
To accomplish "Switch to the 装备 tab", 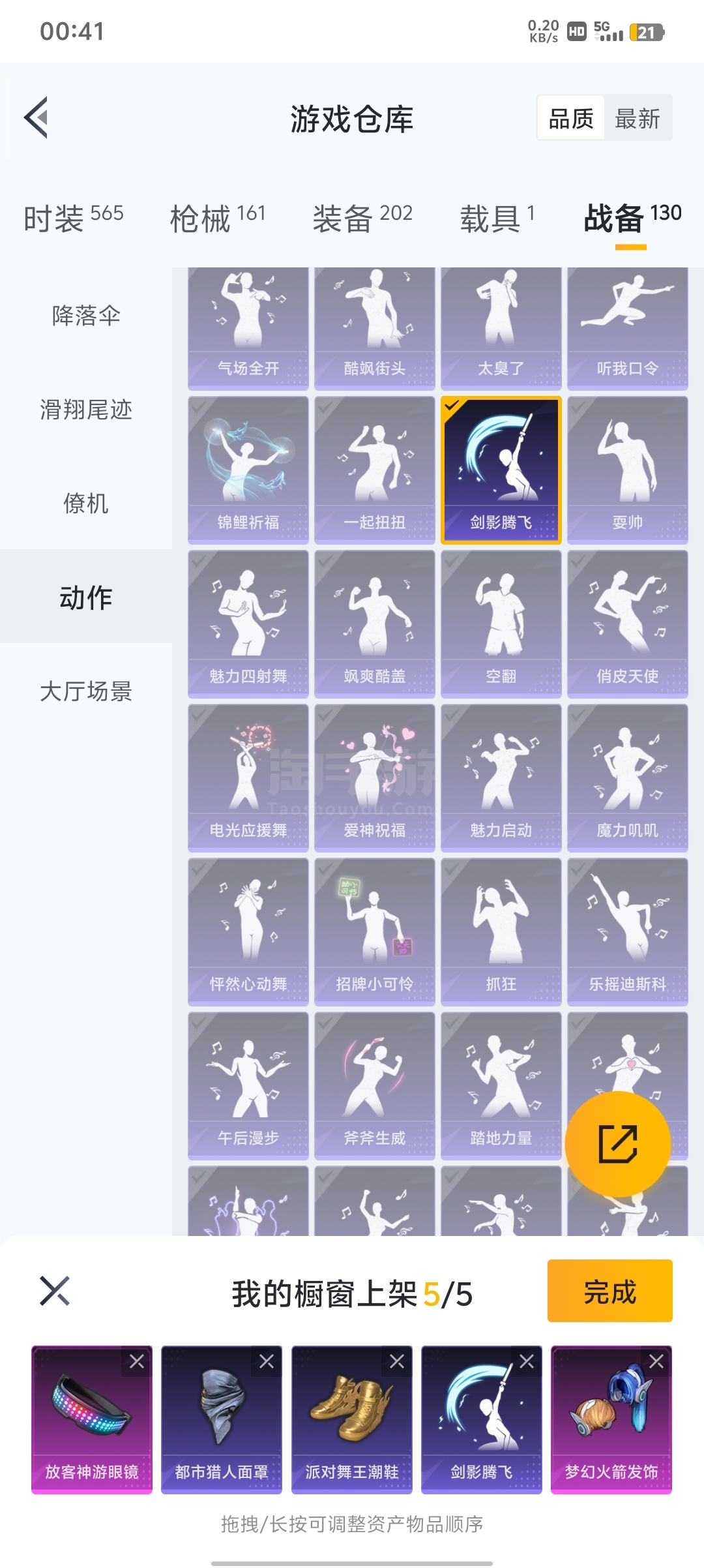I will click(362, 217).
